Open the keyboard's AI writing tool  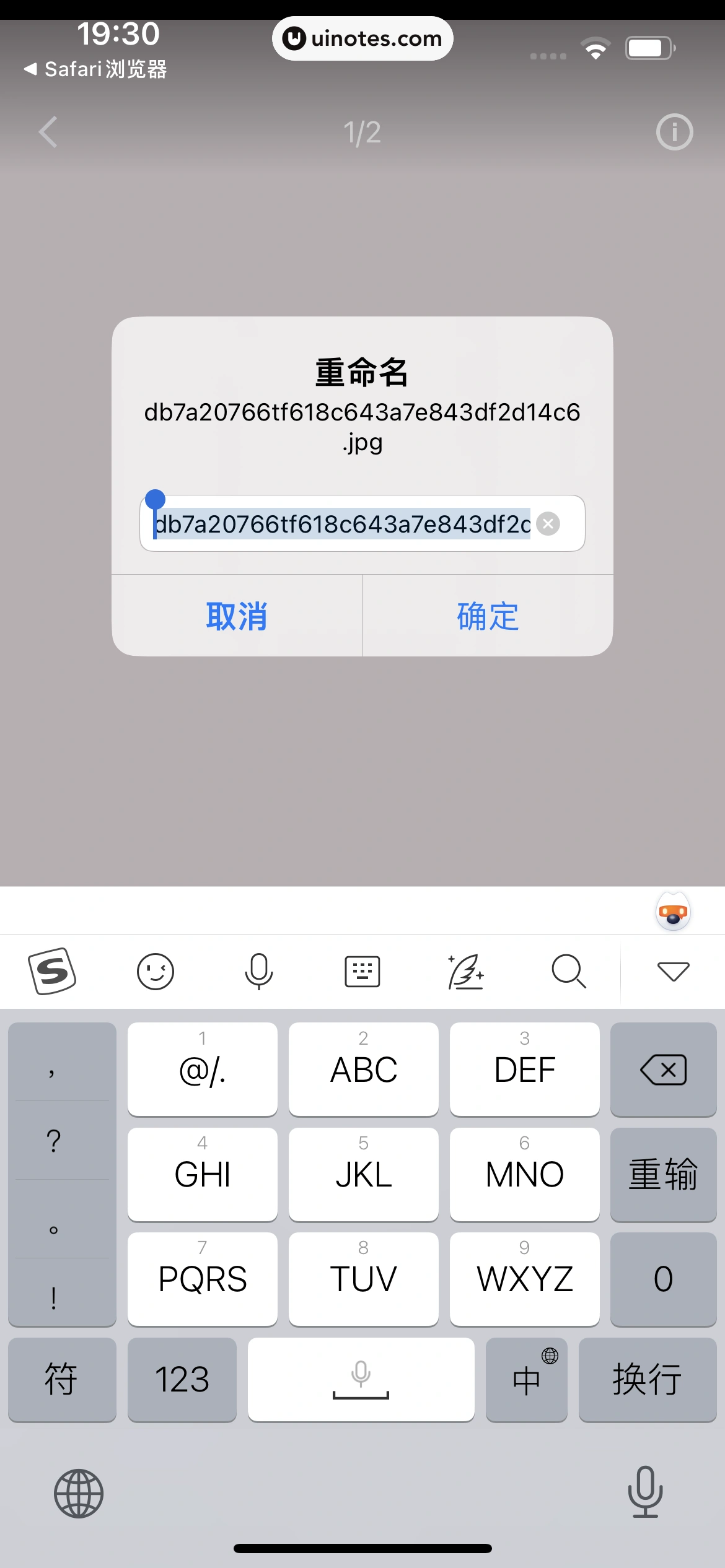point(465,971)
